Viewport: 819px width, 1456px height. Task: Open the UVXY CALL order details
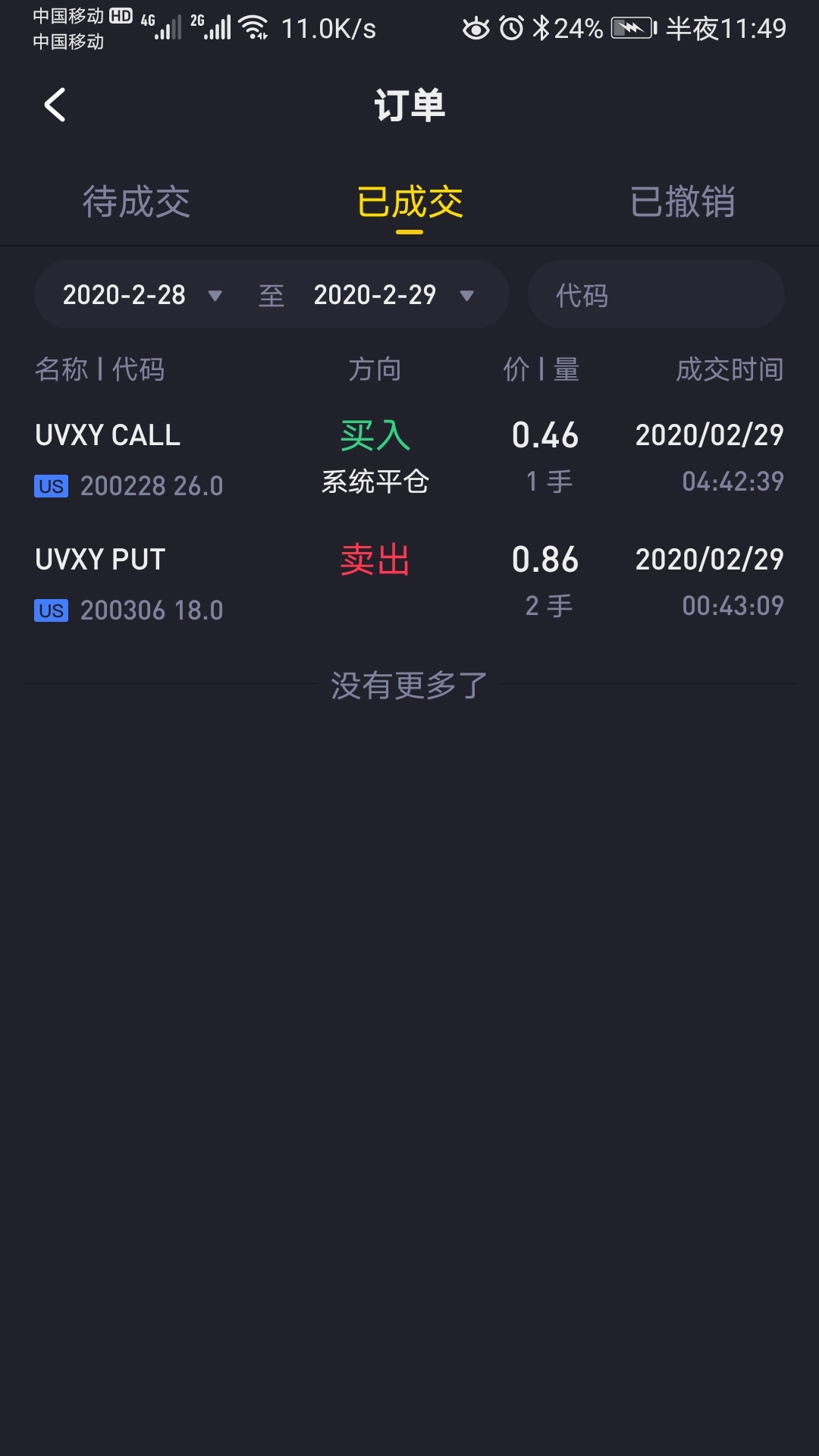coord(409,459)
